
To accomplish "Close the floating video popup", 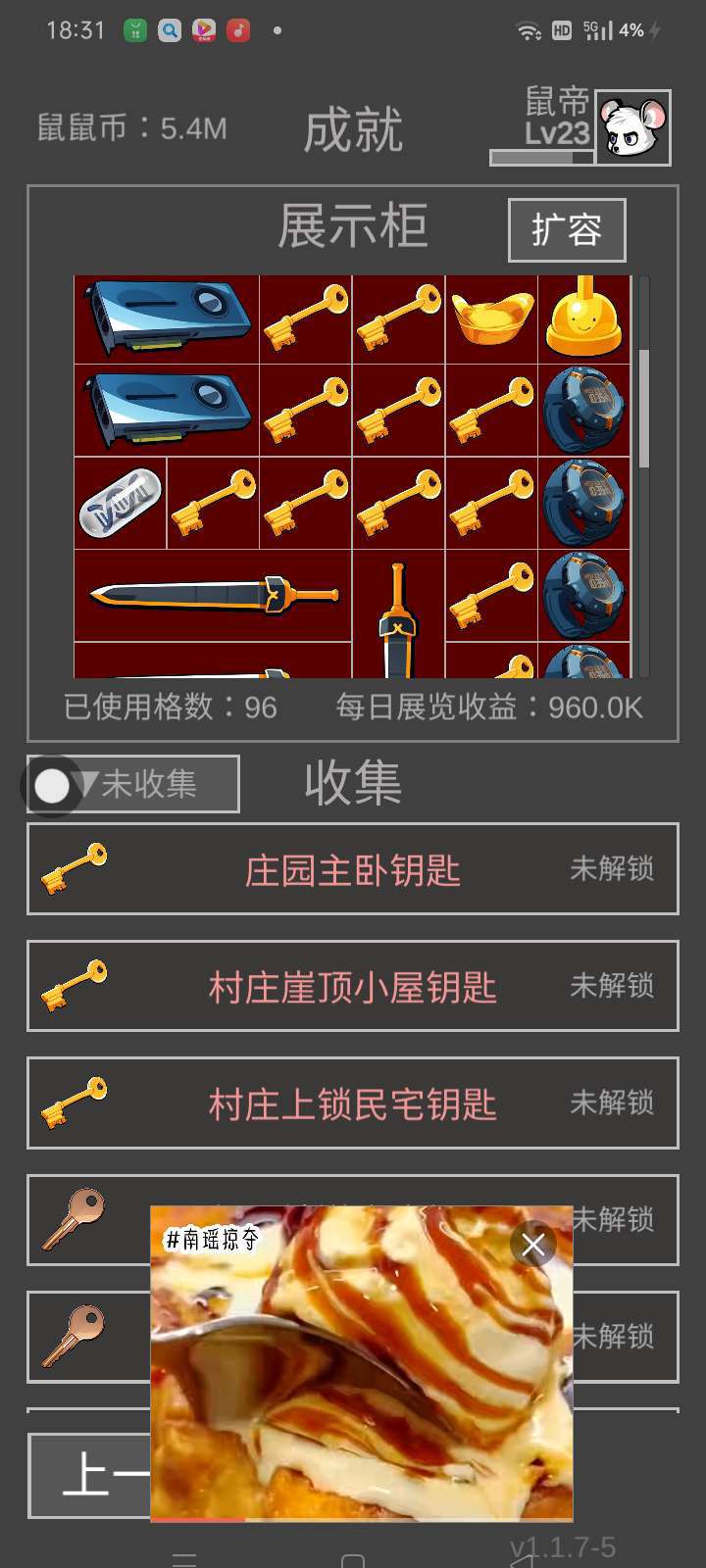I will [x=533, y=1246].
